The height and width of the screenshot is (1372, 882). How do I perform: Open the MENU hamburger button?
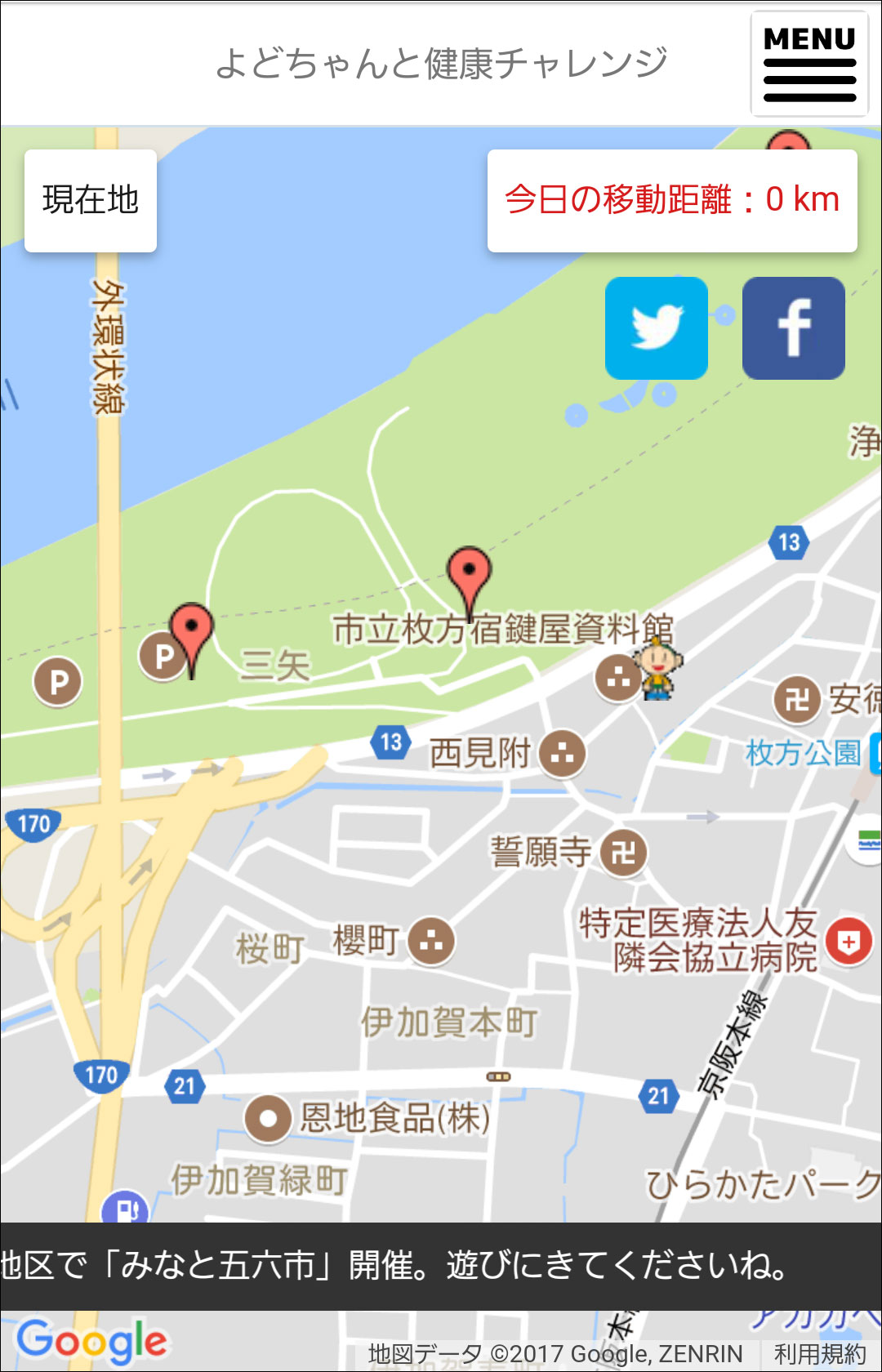[809, 64]
